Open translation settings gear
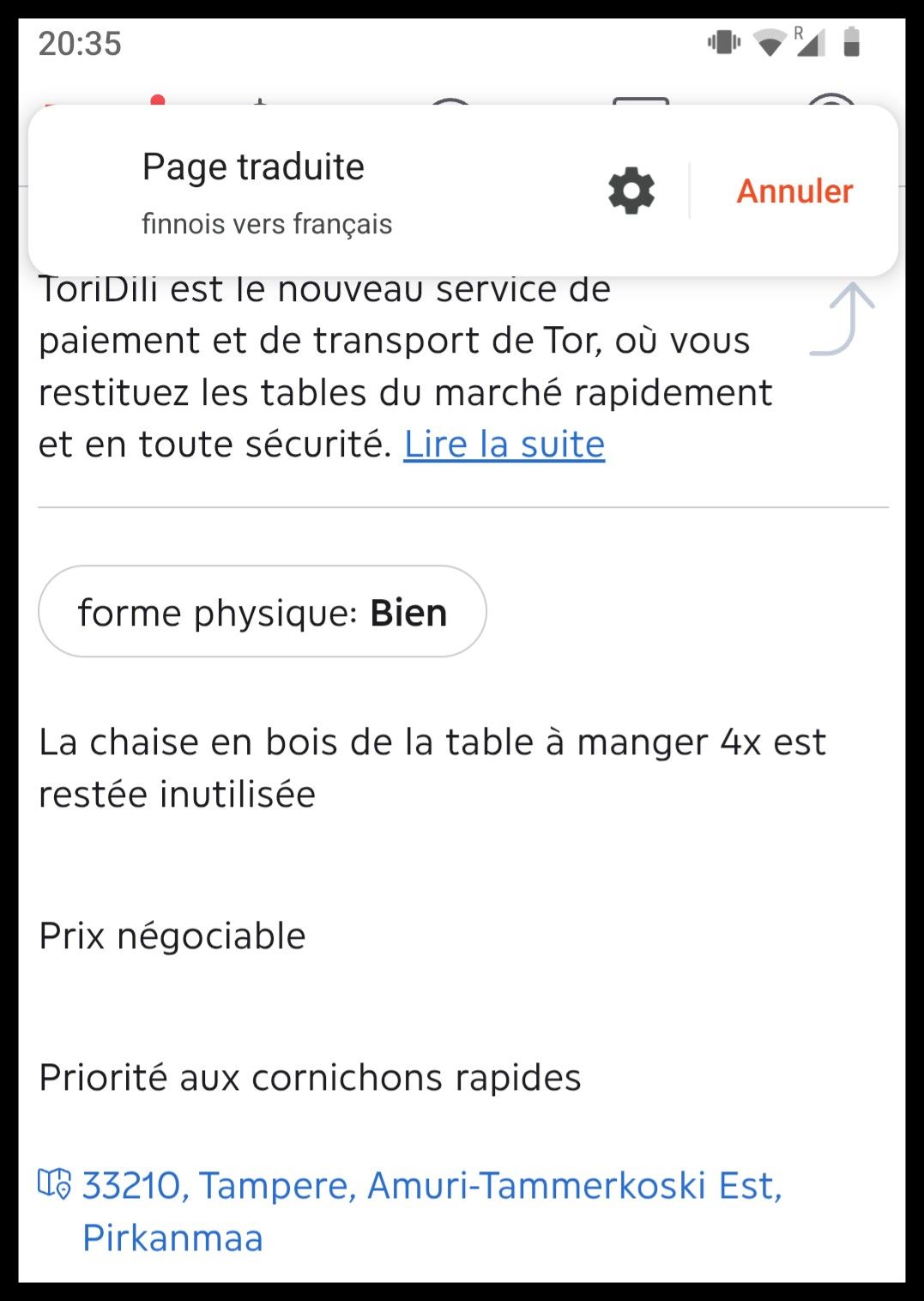 [631, 191]
